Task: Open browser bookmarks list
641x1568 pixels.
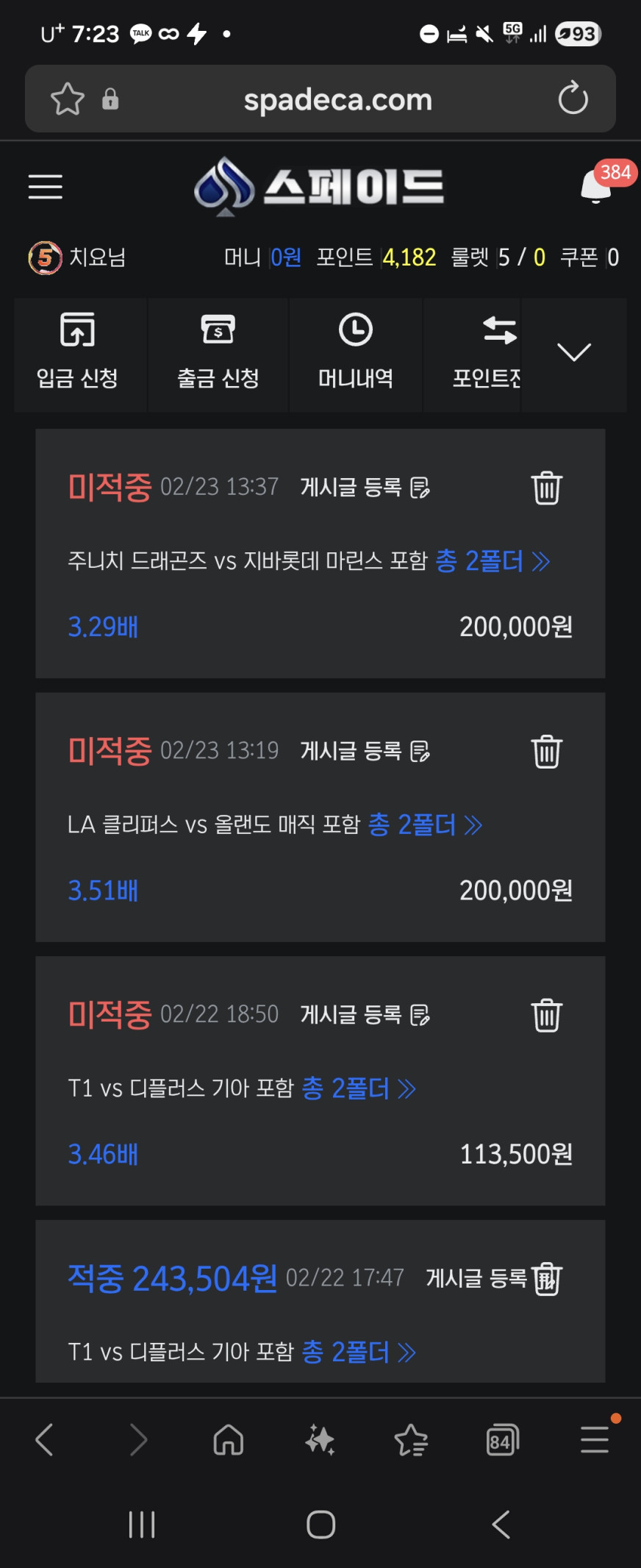Action: [411, 1440]
